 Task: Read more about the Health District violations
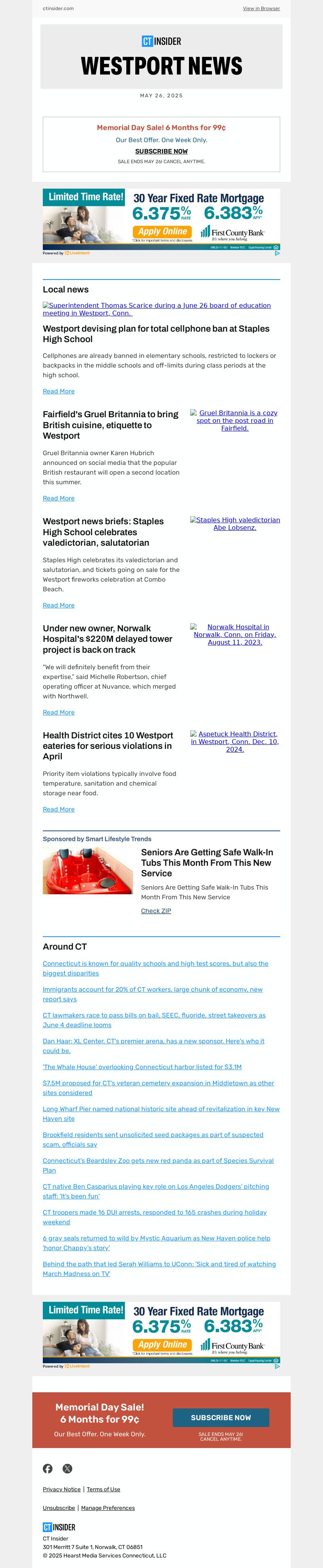(59, 809)
